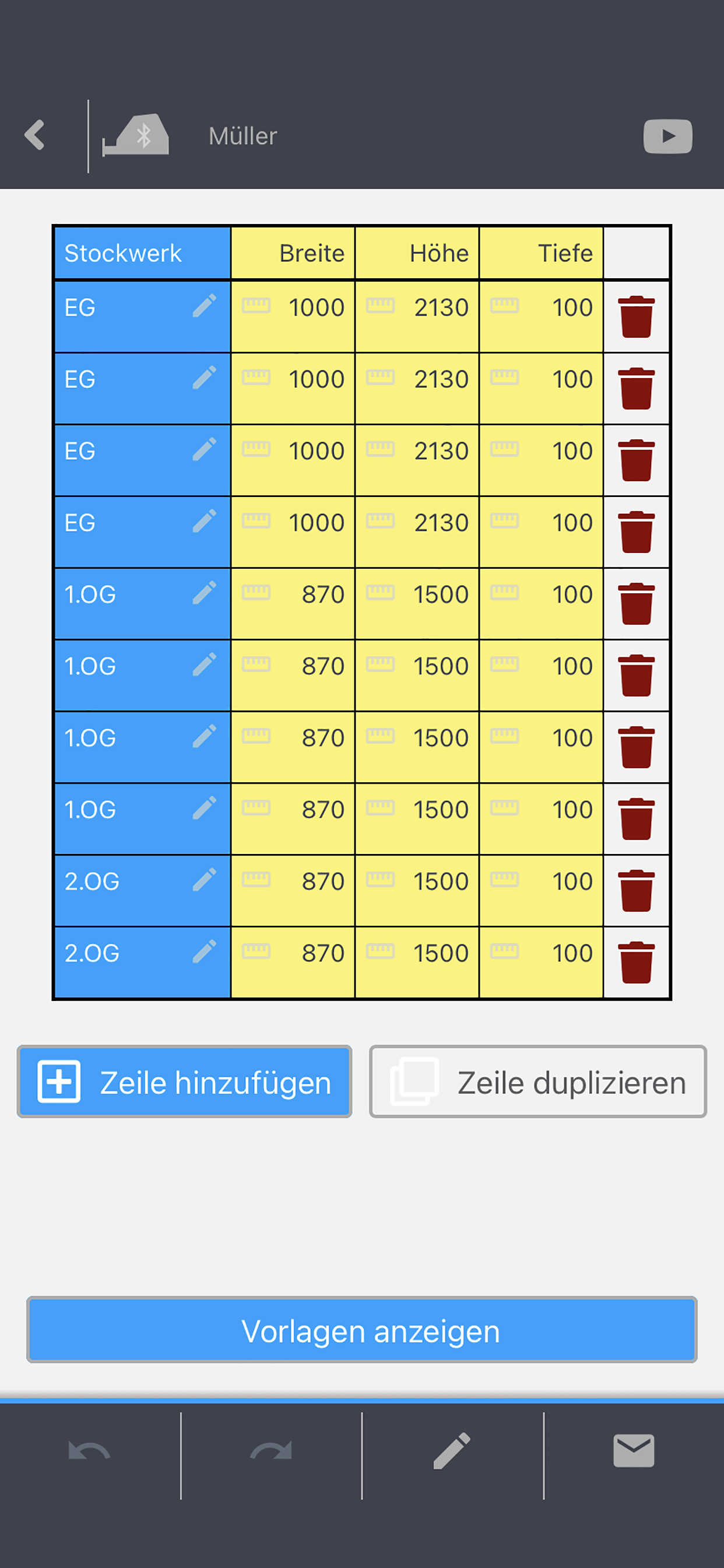This screenshot has width=724, height=1568.
Task: Tap Zeile hinzufügen to add a row
Action: click(x=184, y=1081)
